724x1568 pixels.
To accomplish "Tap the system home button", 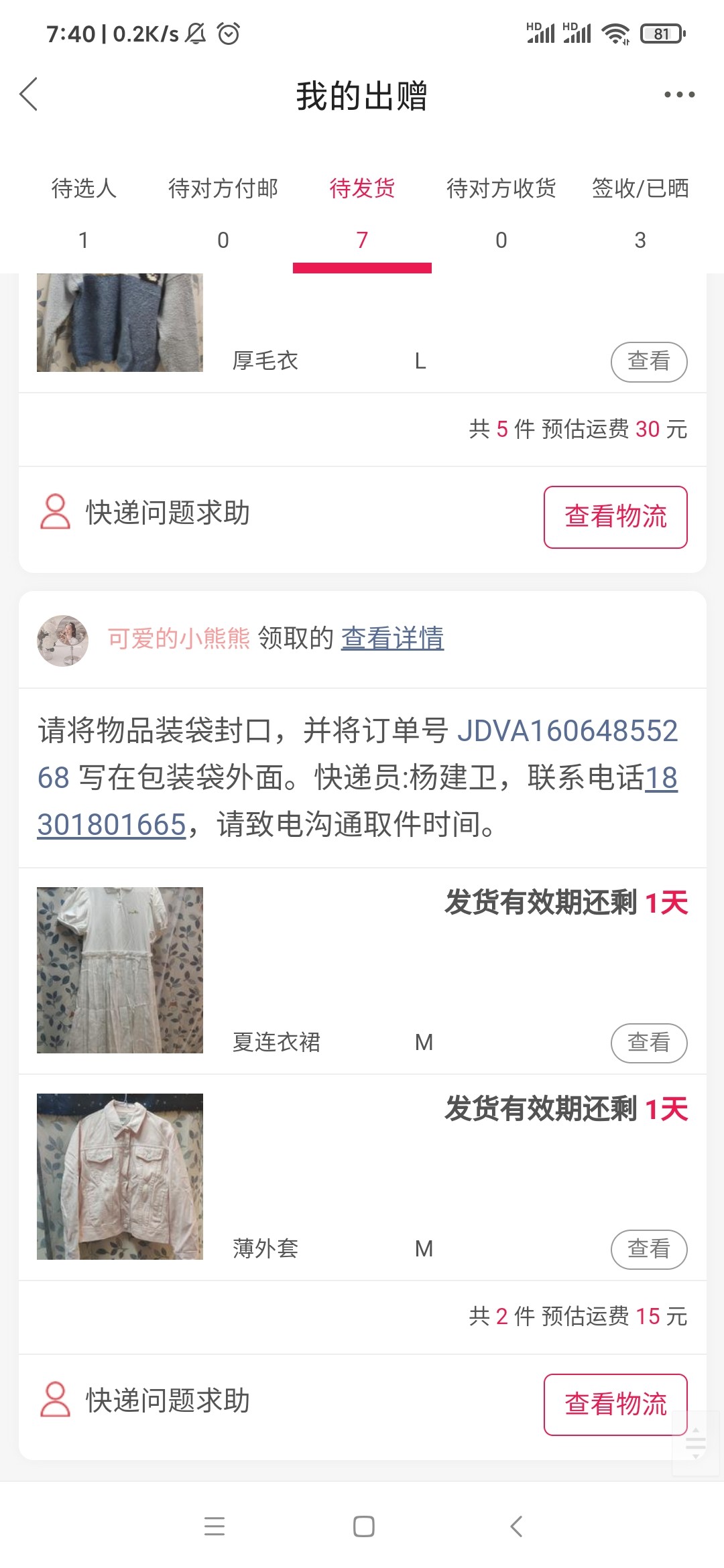I will (363, 1526).
